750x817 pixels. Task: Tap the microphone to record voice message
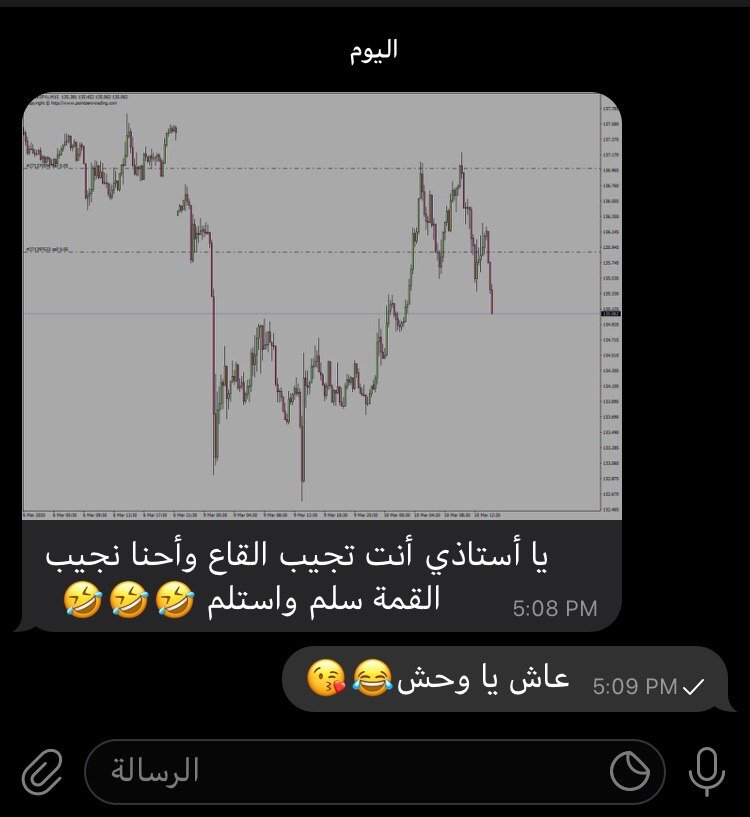707,771
